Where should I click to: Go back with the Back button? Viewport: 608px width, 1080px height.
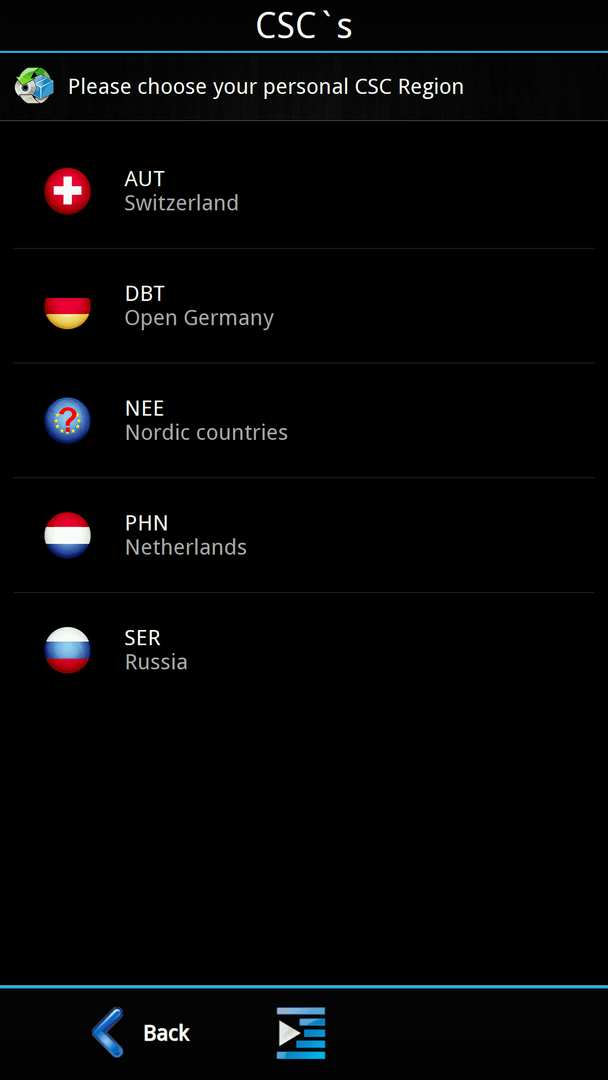click(x=141, y=1032)
